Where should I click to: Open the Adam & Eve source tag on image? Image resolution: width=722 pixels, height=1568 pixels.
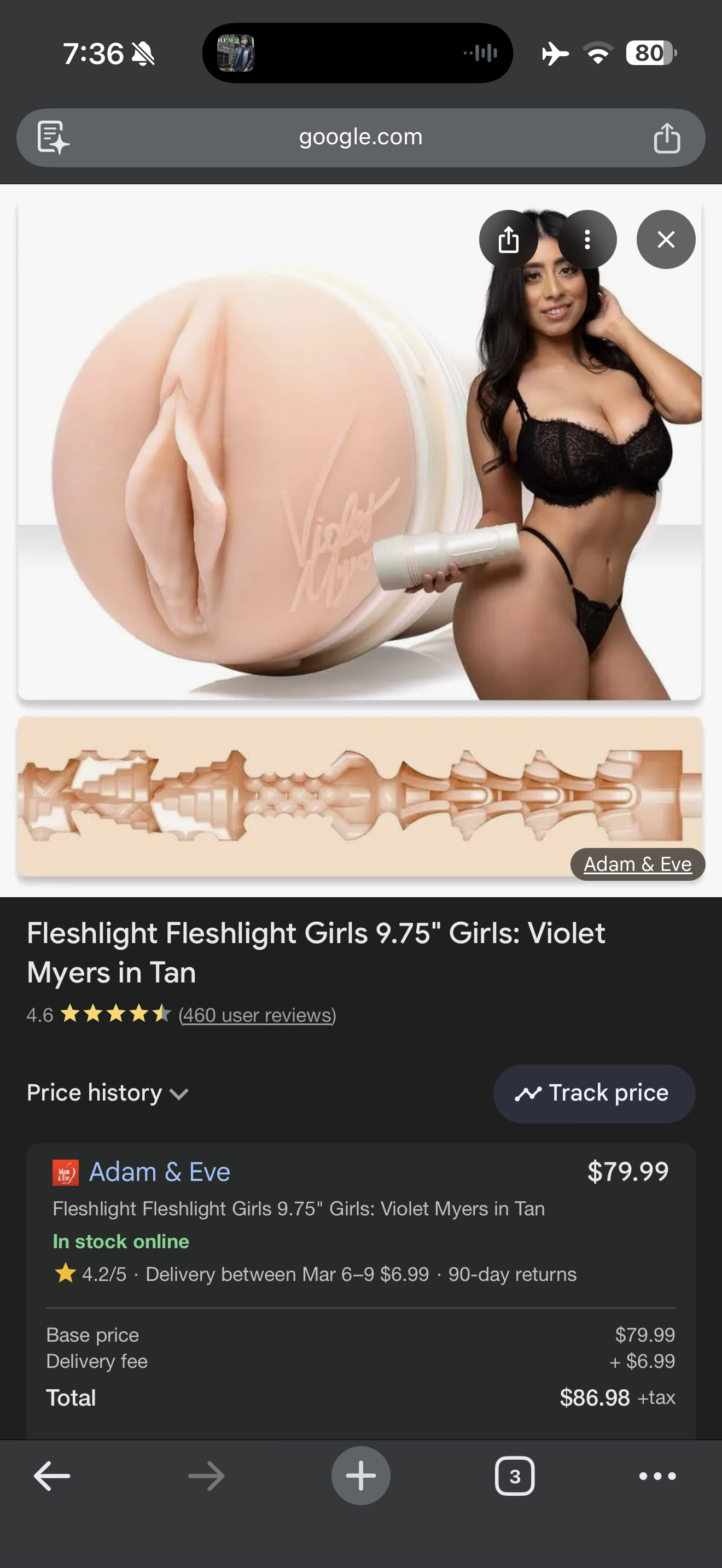tap(637, 864)
